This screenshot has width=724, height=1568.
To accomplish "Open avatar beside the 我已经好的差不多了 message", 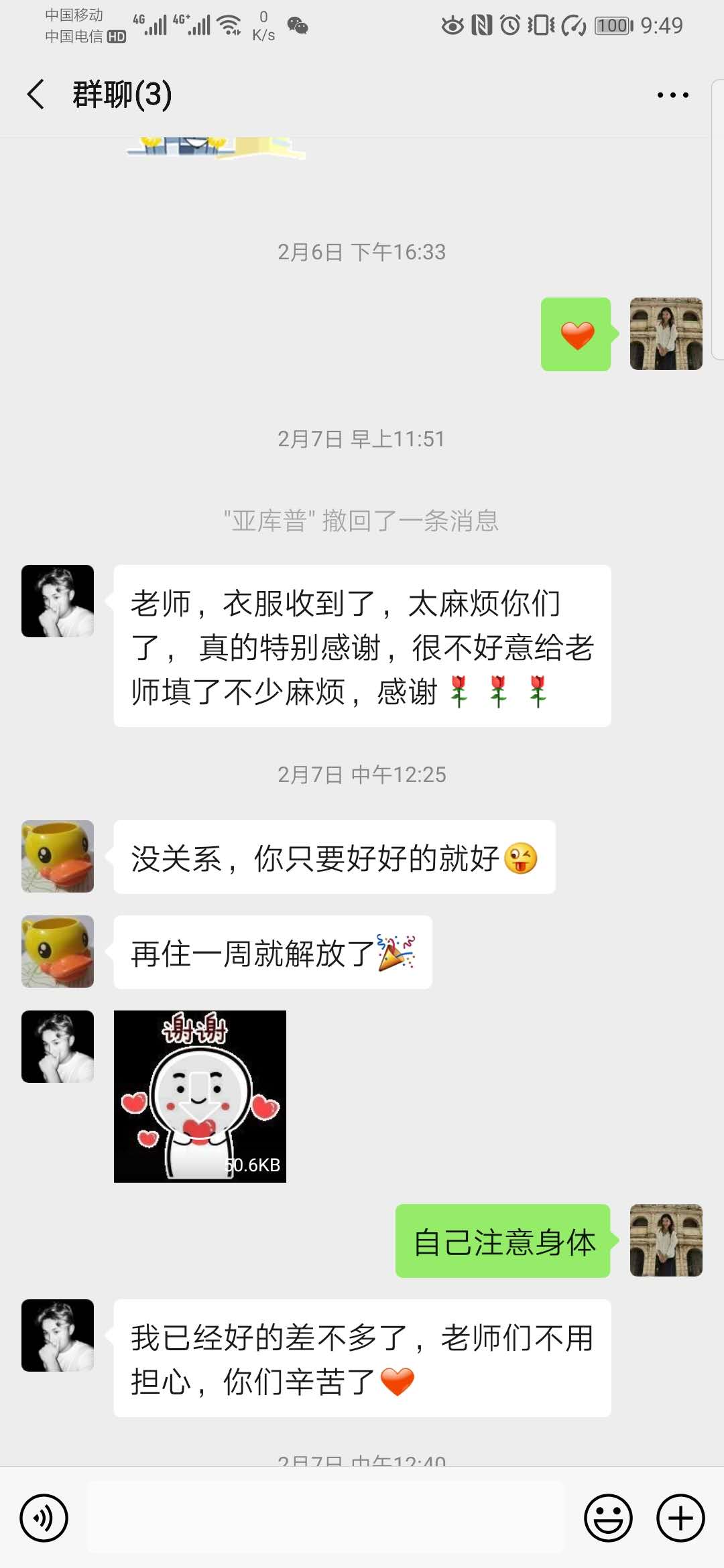I will [x=58, y=1335].
